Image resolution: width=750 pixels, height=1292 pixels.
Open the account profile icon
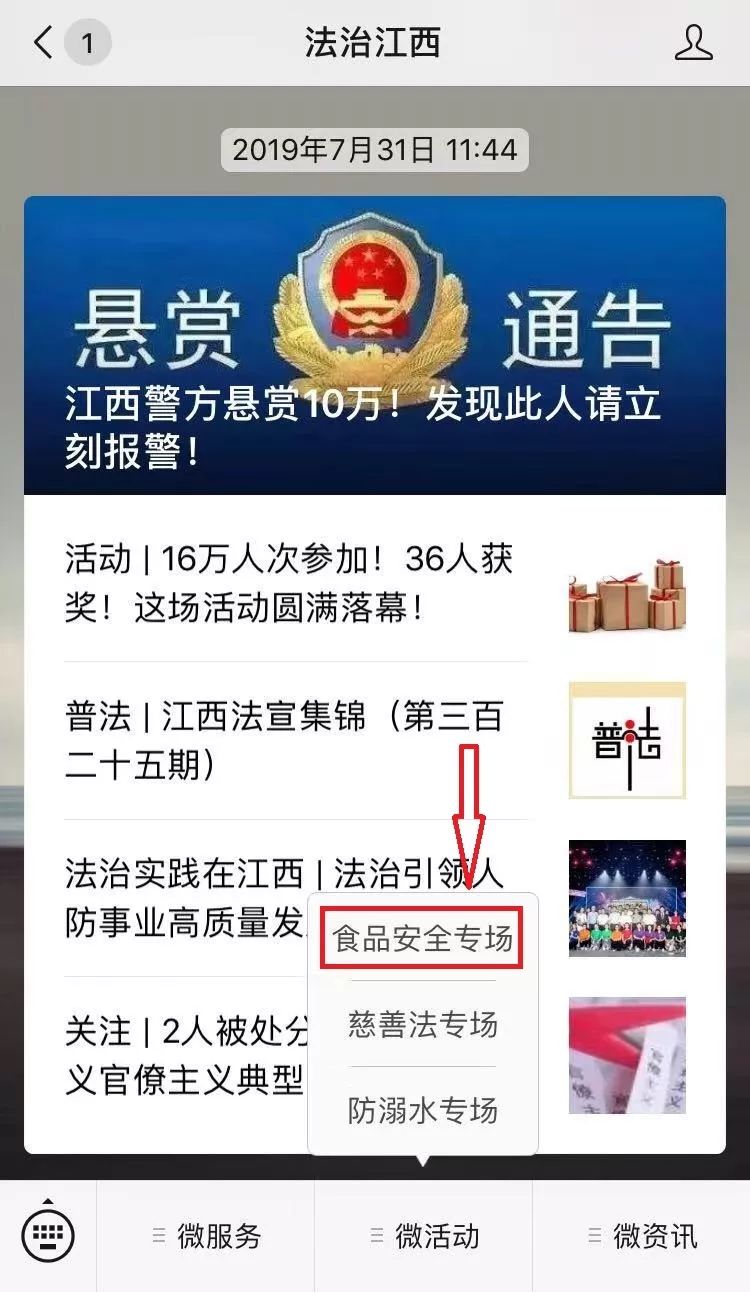click(693, 43)
